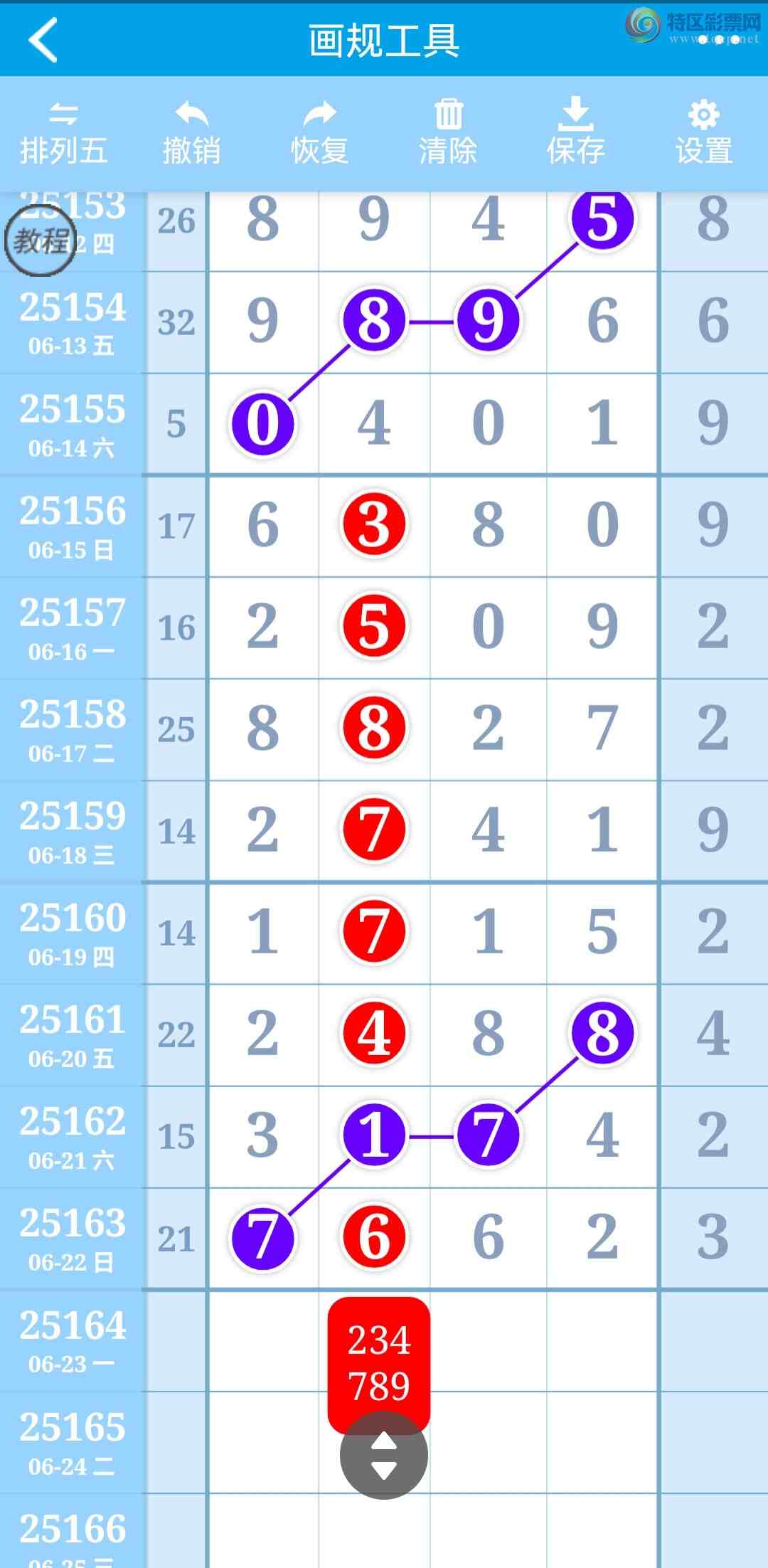
Task: Tap the up-down arrow handle
Action: [x=384, y=1456]
